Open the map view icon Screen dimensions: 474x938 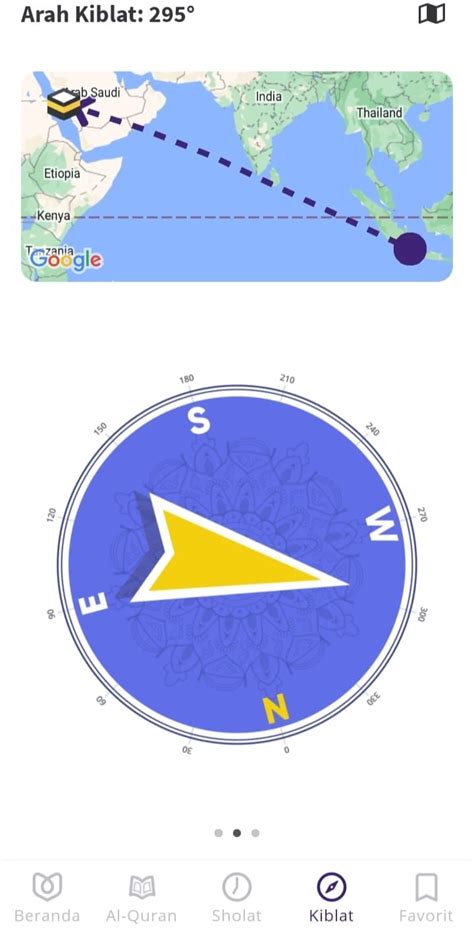pos(432,14)
